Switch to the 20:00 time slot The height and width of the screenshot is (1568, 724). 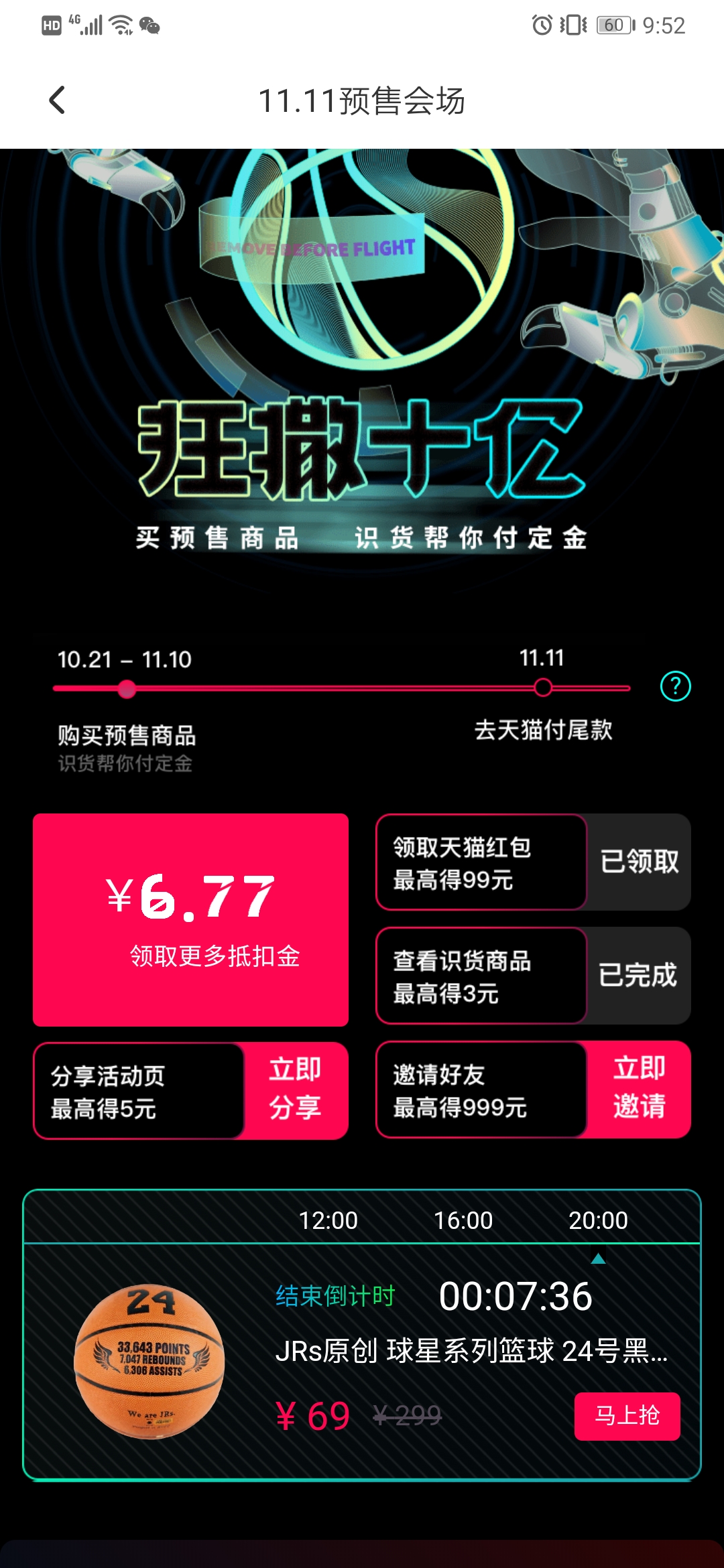point(598,1220)
